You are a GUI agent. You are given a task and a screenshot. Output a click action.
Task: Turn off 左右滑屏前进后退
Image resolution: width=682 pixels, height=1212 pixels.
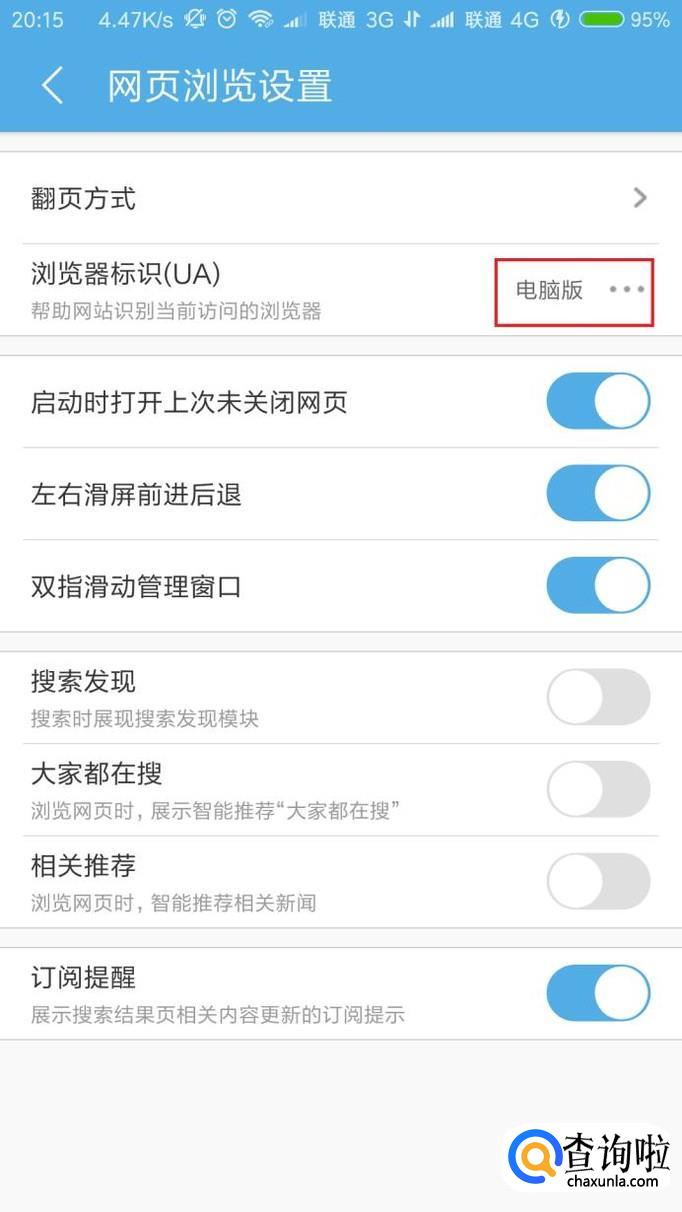(598, 494)
